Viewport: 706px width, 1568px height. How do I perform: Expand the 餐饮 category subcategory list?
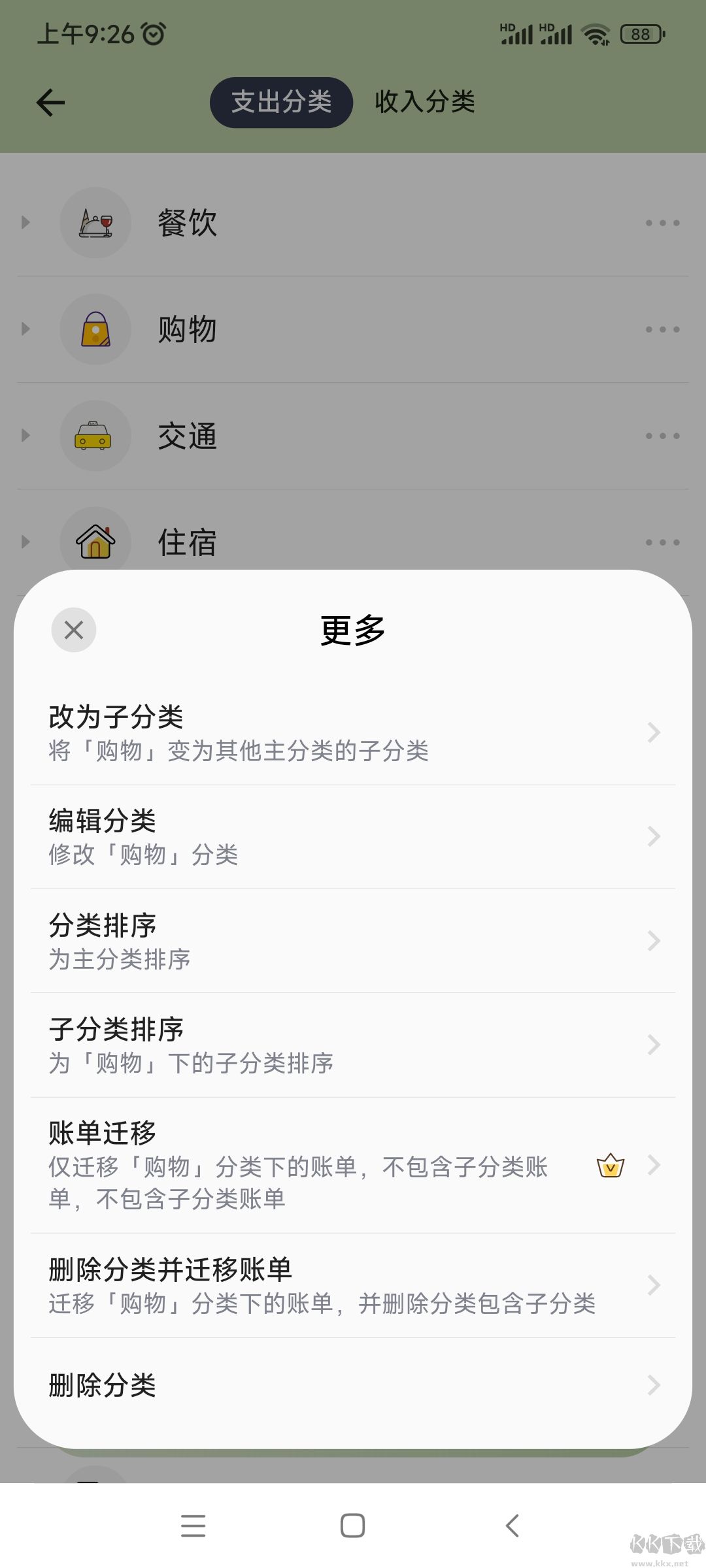coord(25,221)
